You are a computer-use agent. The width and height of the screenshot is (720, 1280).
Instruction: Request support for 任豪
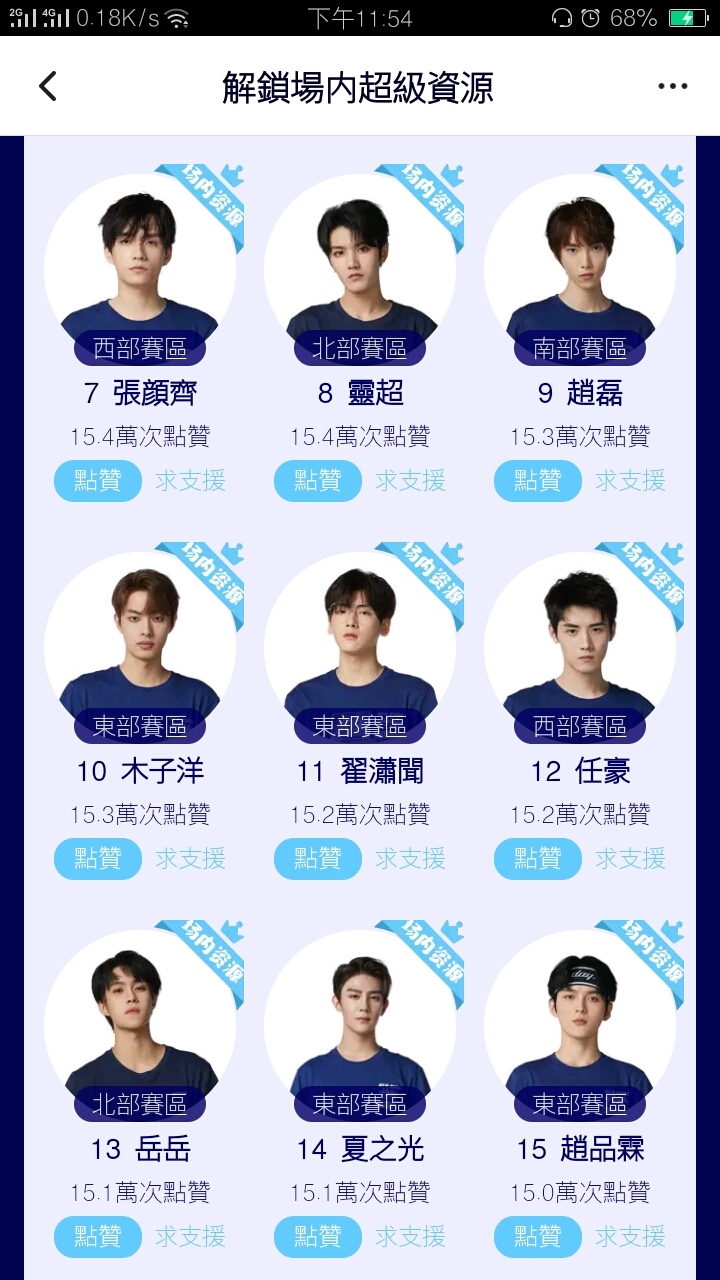point(630,859)
